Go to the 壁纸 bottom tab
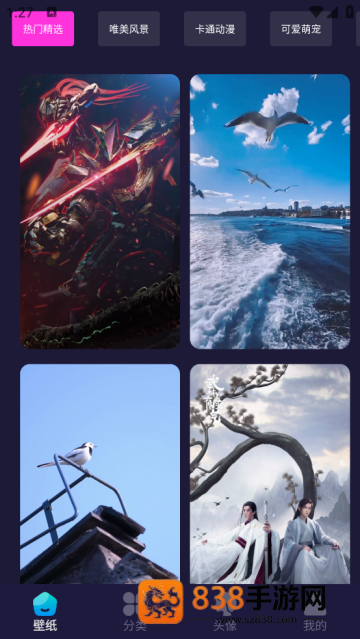360x639 pixels. coord(45,611)
